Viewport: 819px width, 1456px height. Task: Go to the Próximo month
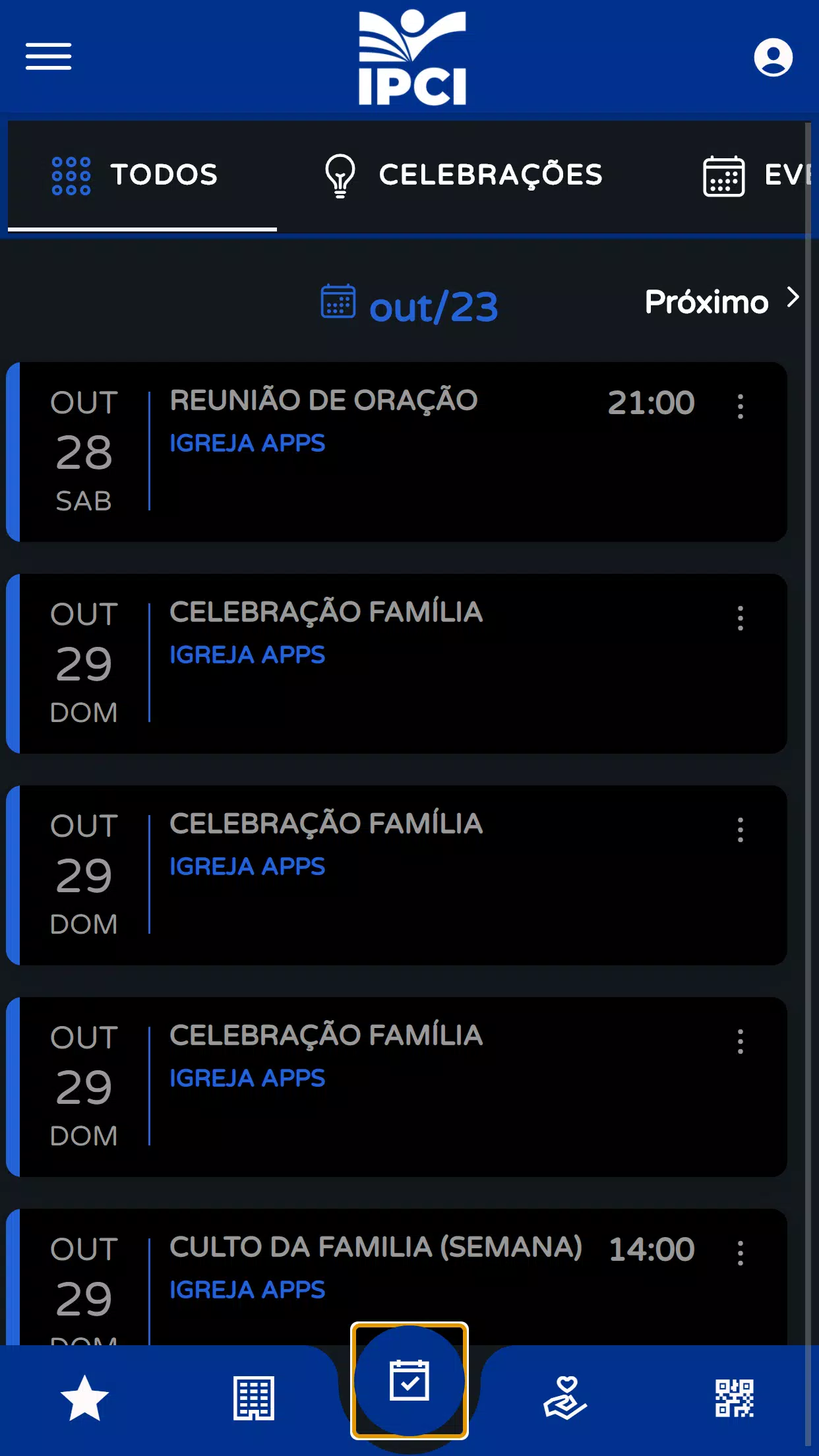click(722, 301)
